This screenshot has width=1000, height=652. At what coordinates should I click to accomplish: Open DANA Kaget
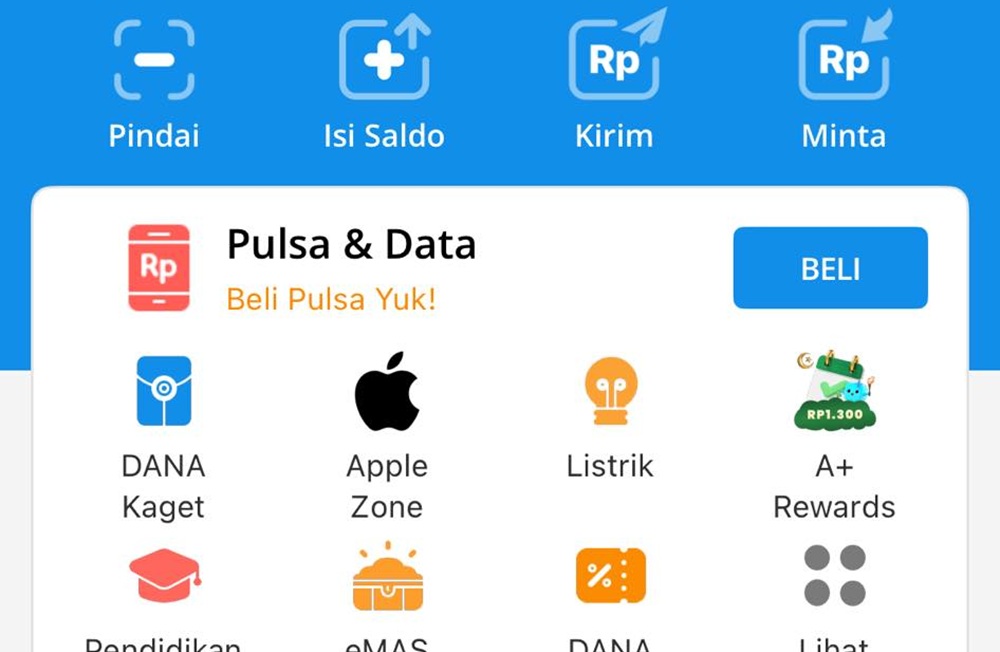[x=163, y=392]
